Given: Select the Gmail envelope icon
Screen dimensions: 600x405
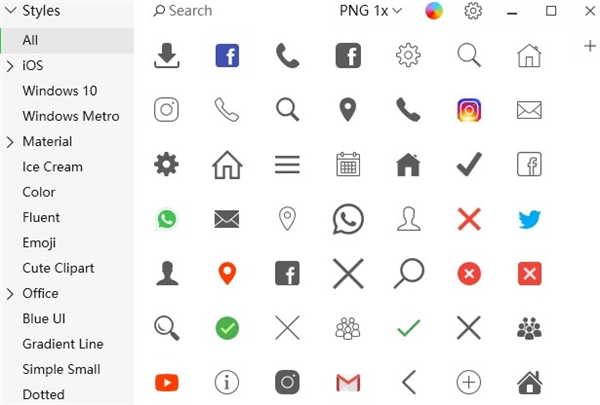Looking at the screenshot, I should tap(348, 381).
